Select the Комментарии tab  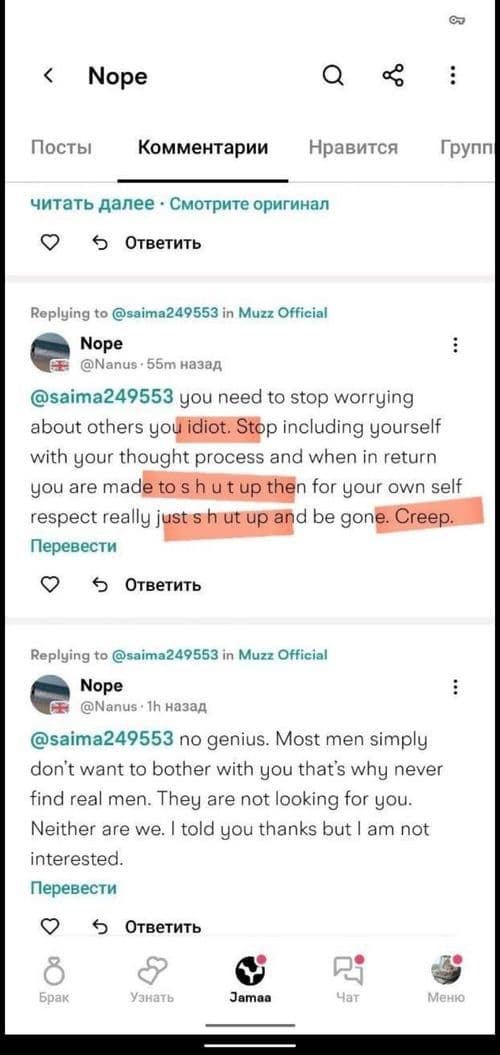tap(203, 147)
